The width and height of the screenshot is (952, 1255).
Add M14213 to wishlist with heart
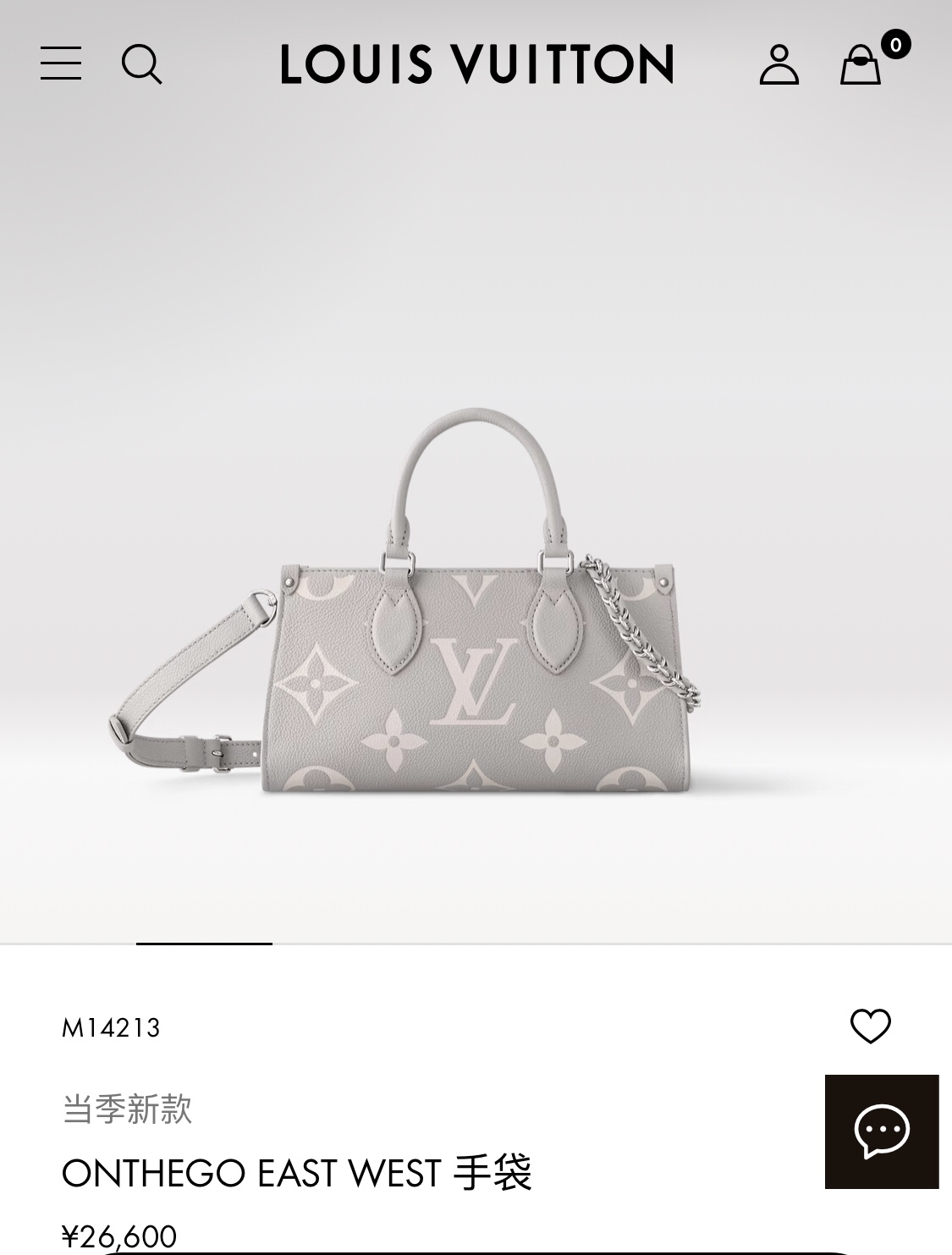tap(870, 1026)
